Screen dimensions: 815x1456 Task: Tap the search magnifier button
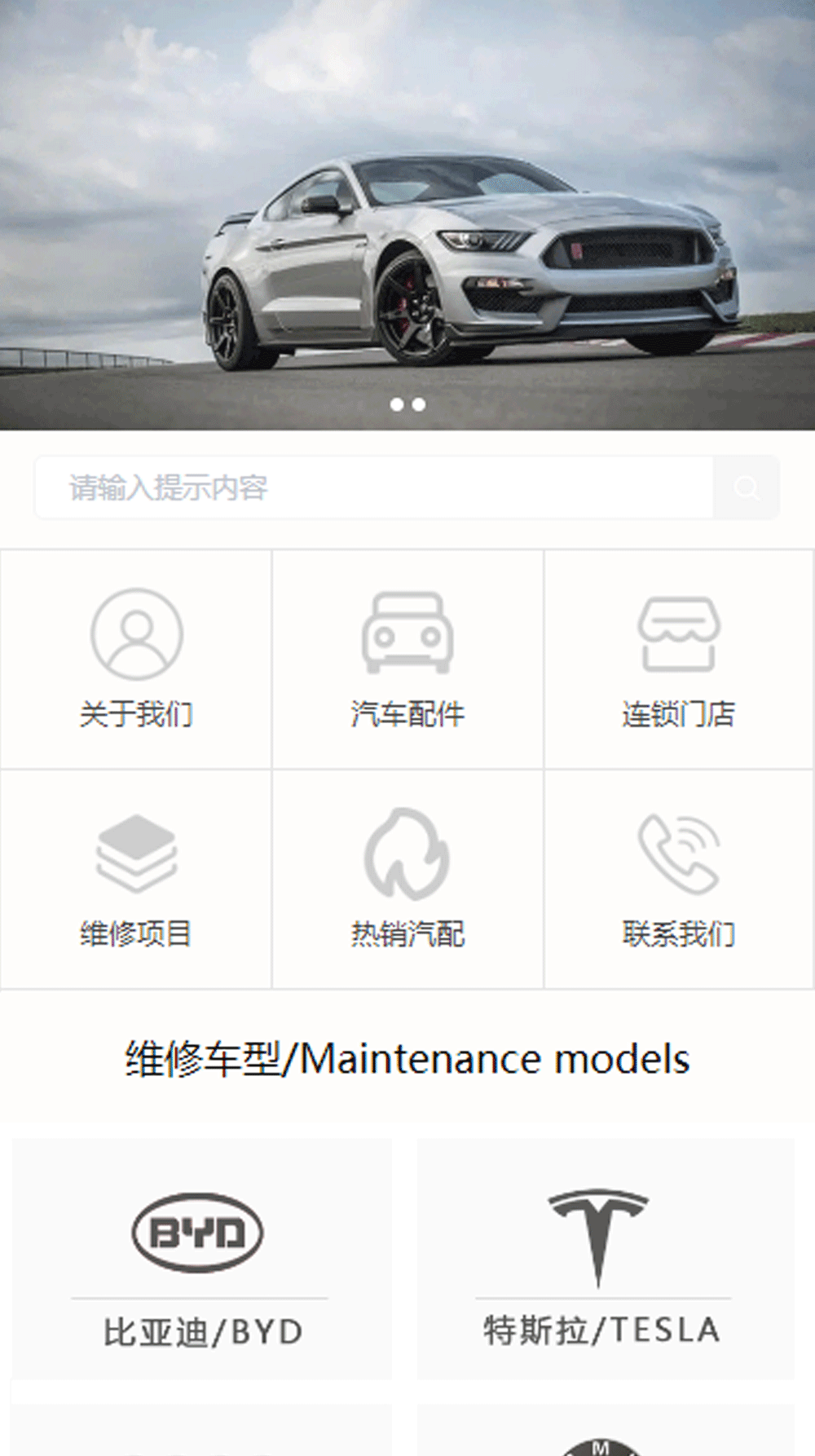pyautogui.click(x=746, y=488)
